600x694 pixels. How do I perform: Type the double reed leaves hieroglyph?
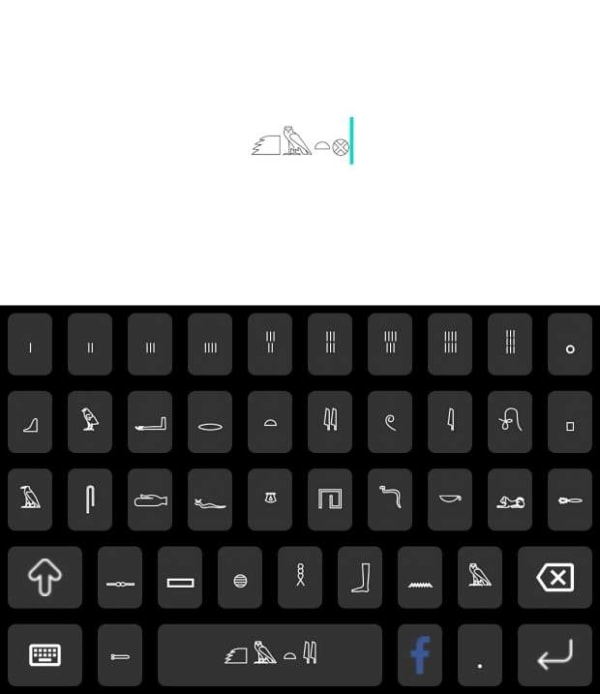click(x=330, y=422)
